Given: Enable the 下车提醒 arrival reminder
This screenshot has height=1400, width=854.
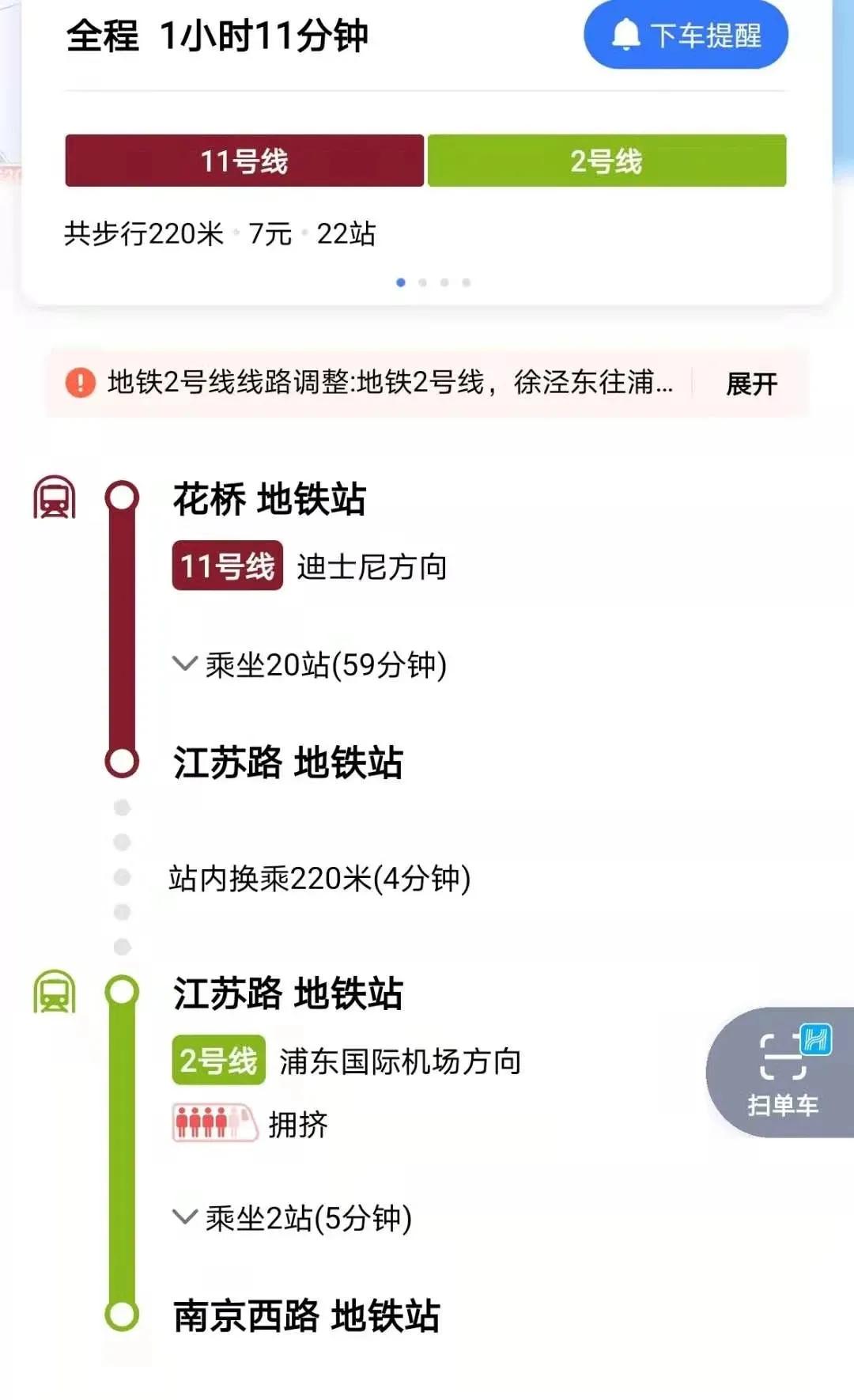Looking at the screenshot, I should [x=685, y=32].
